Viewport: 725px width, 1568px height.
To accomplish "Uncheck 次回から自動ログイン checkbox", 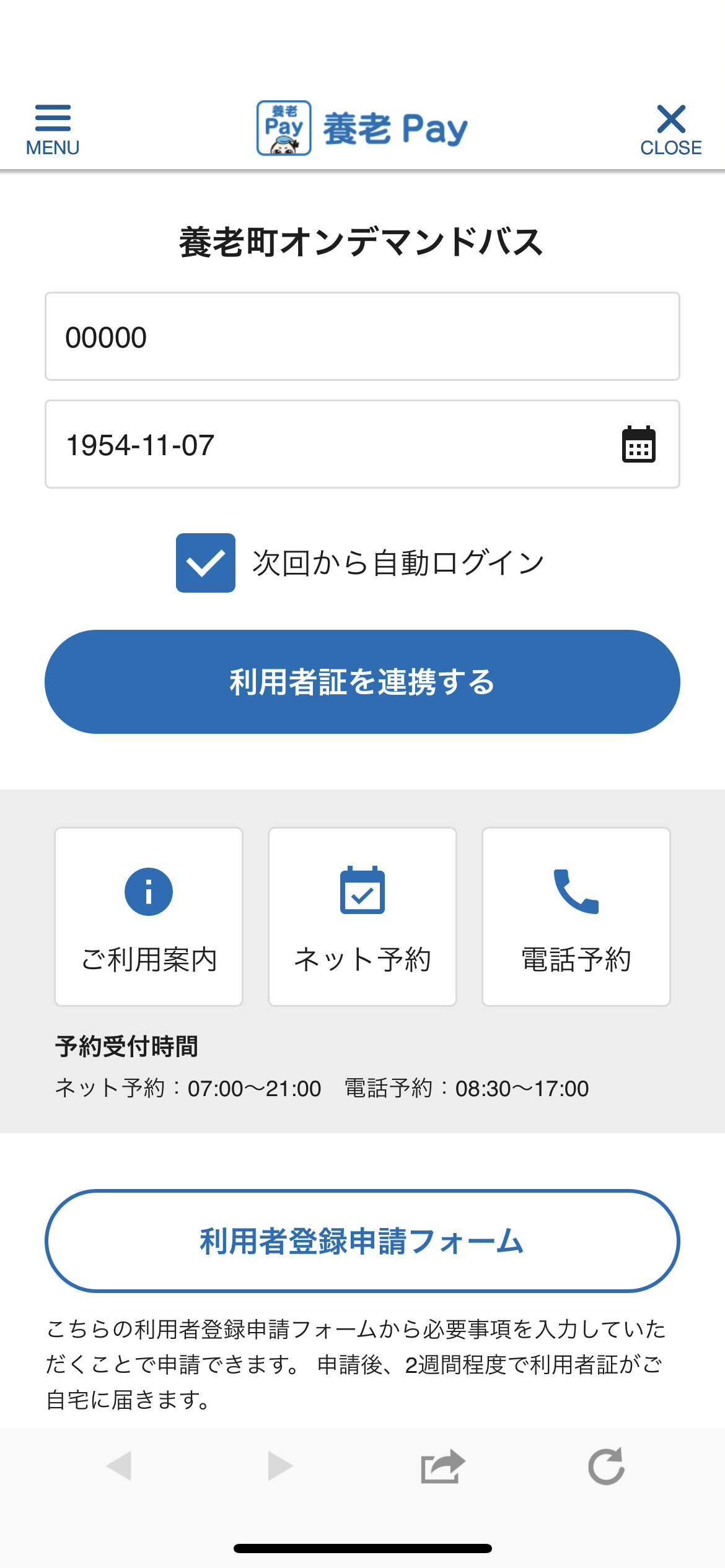I will [x=206, y=563].
